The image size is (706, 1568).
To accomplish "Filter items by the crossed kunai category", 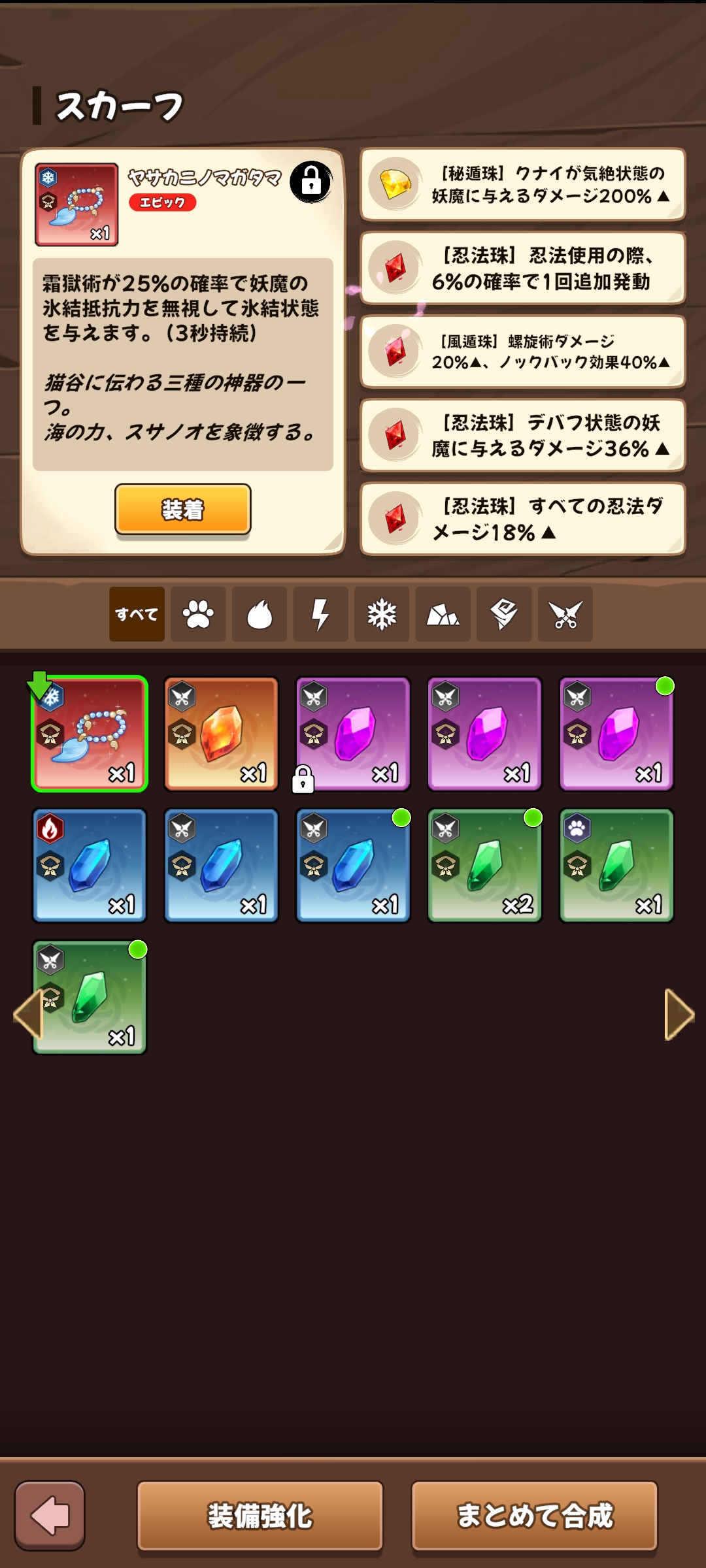I will 565,614.
